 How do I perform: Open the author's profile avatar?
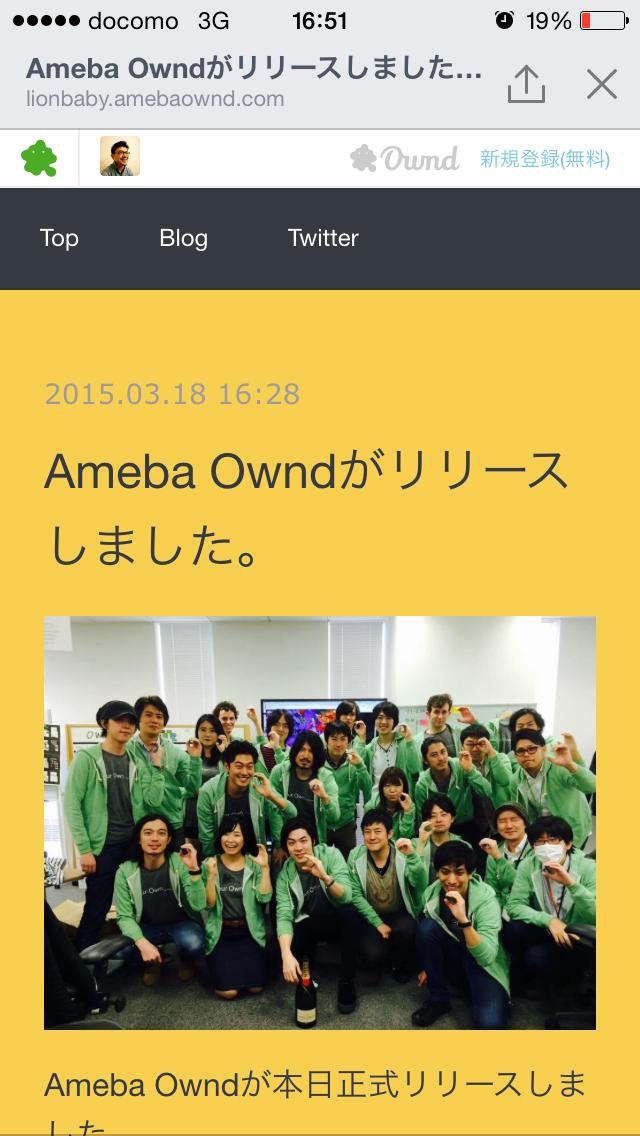pos(120,157)
